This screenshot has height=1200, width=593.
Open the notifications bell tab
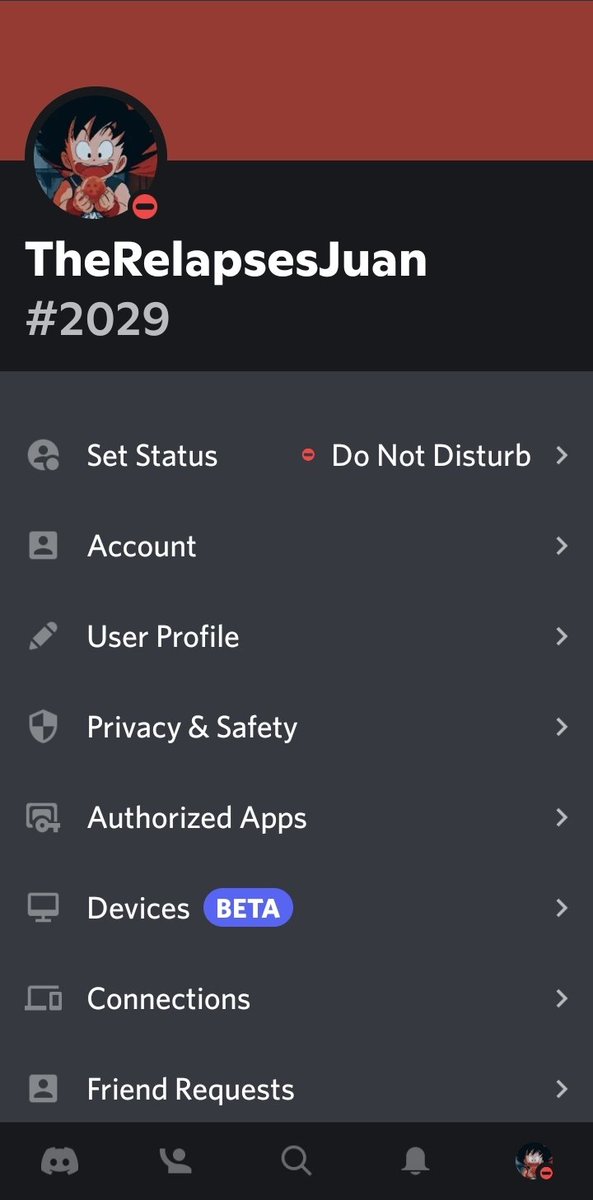(x=415, y=1161)
